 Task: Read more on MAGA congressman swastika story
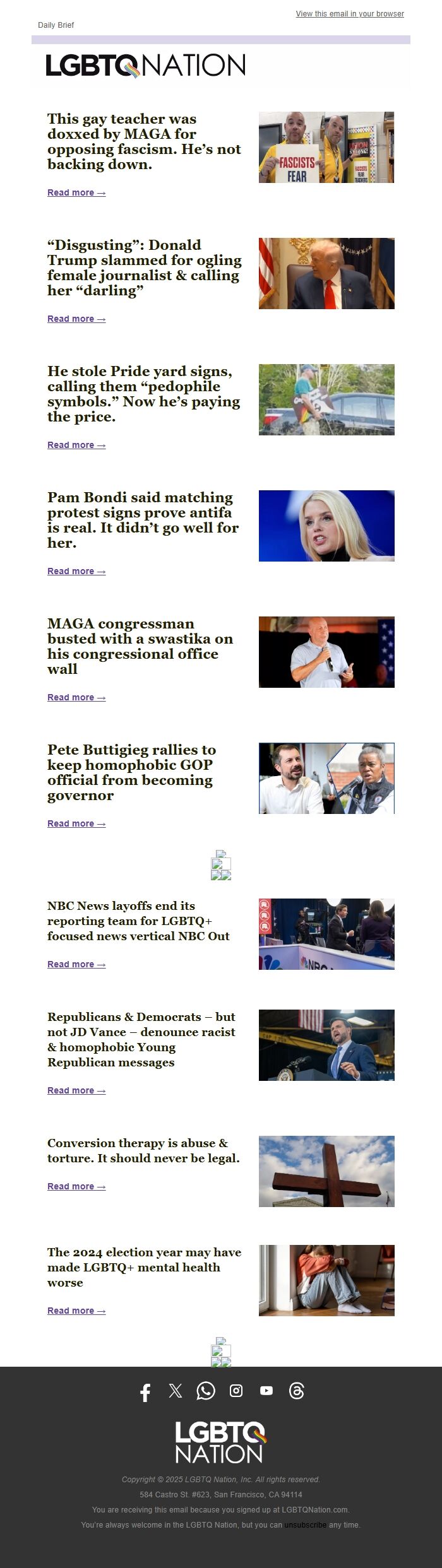(x=76, y=698)
